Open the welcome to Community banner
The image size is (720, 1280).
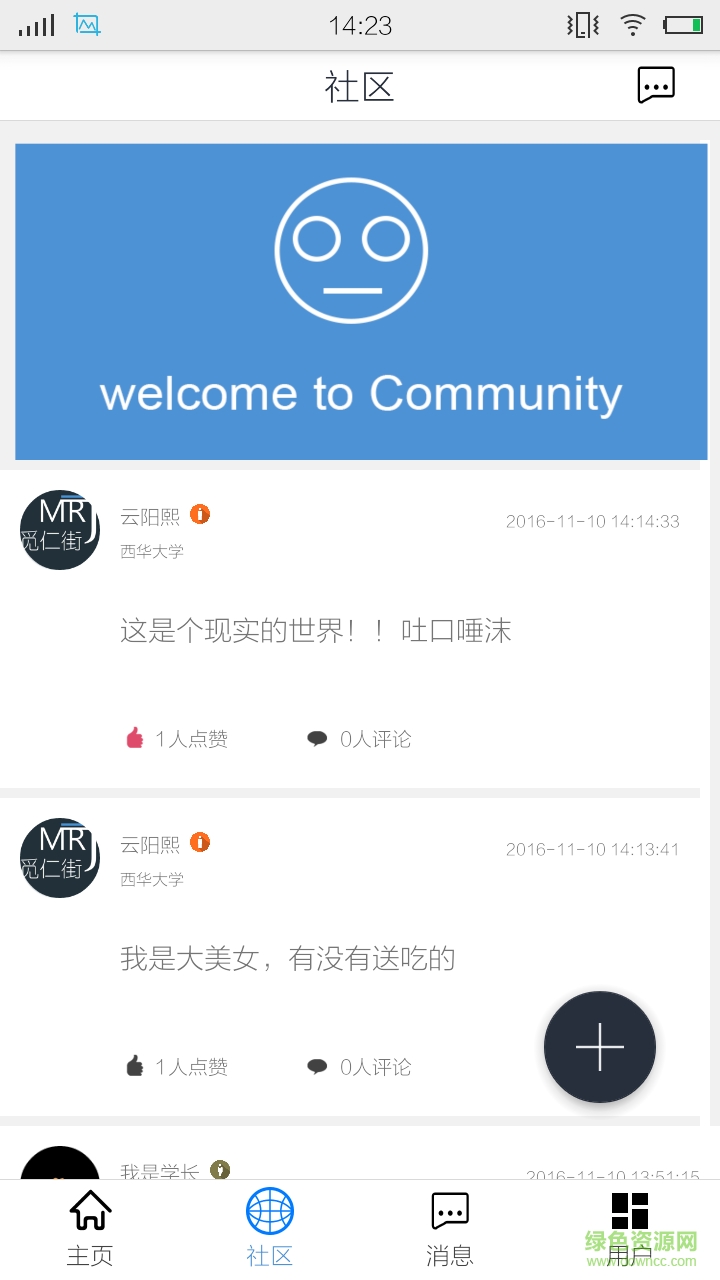361,301
